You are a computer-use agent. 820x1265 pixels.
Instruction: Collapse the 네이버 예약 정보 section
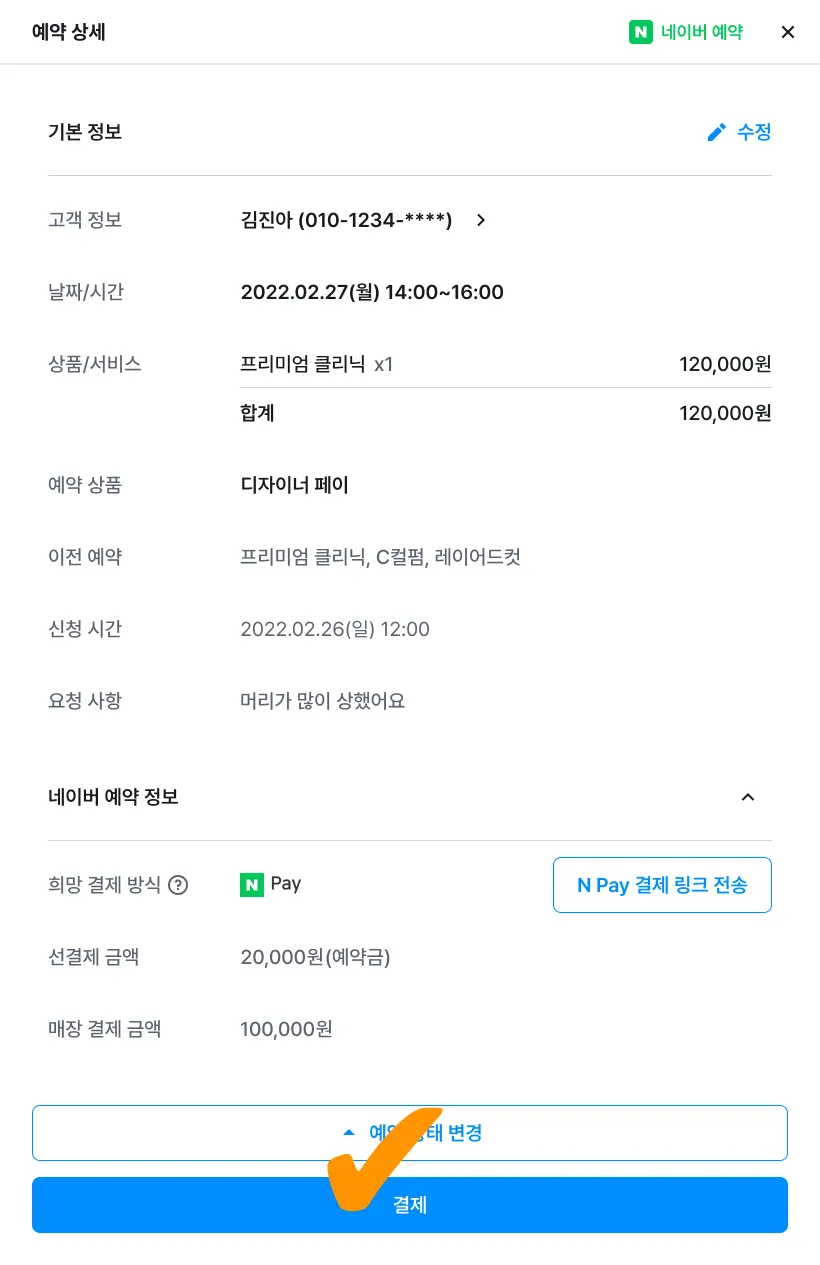point(748,797)
